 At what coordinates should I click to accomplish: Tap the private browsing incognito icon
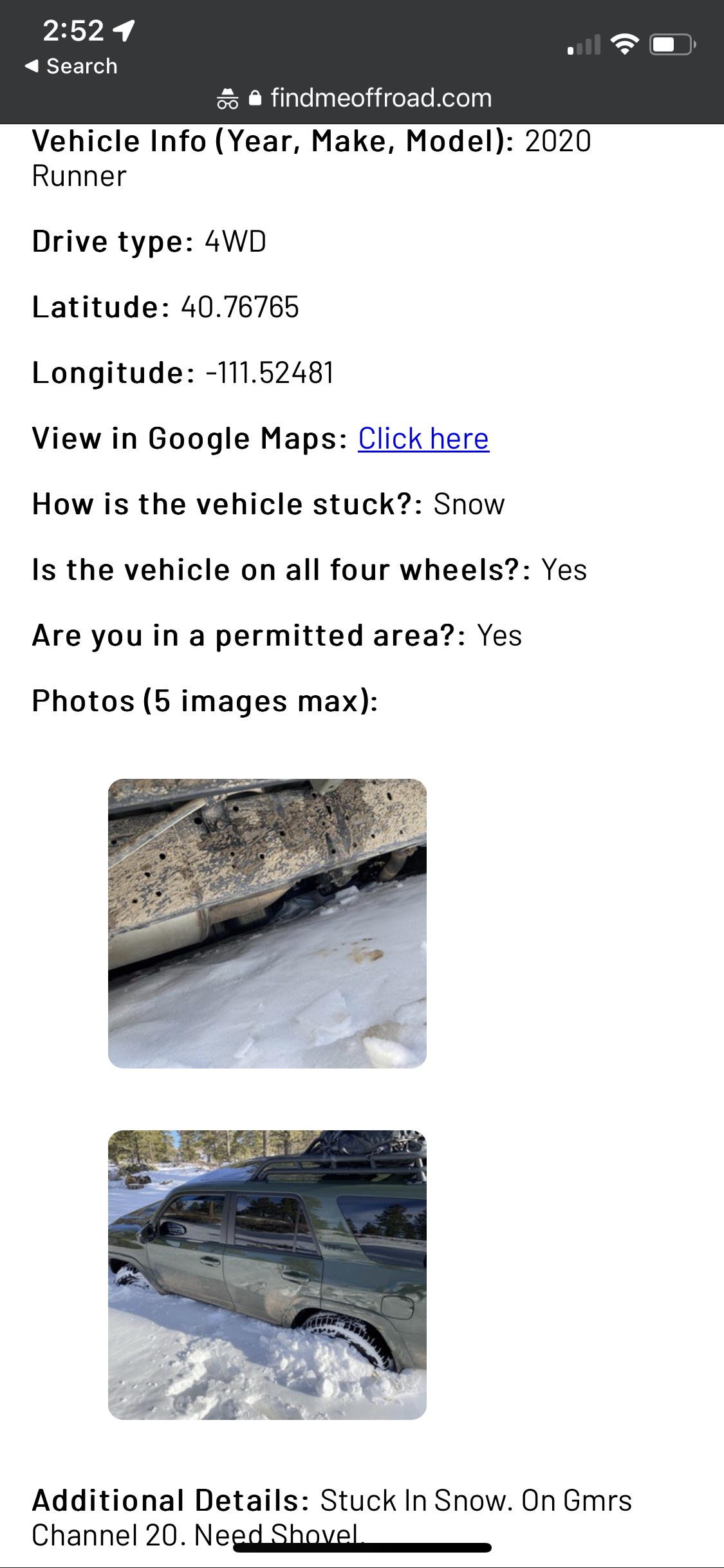(x=228, y=98)
